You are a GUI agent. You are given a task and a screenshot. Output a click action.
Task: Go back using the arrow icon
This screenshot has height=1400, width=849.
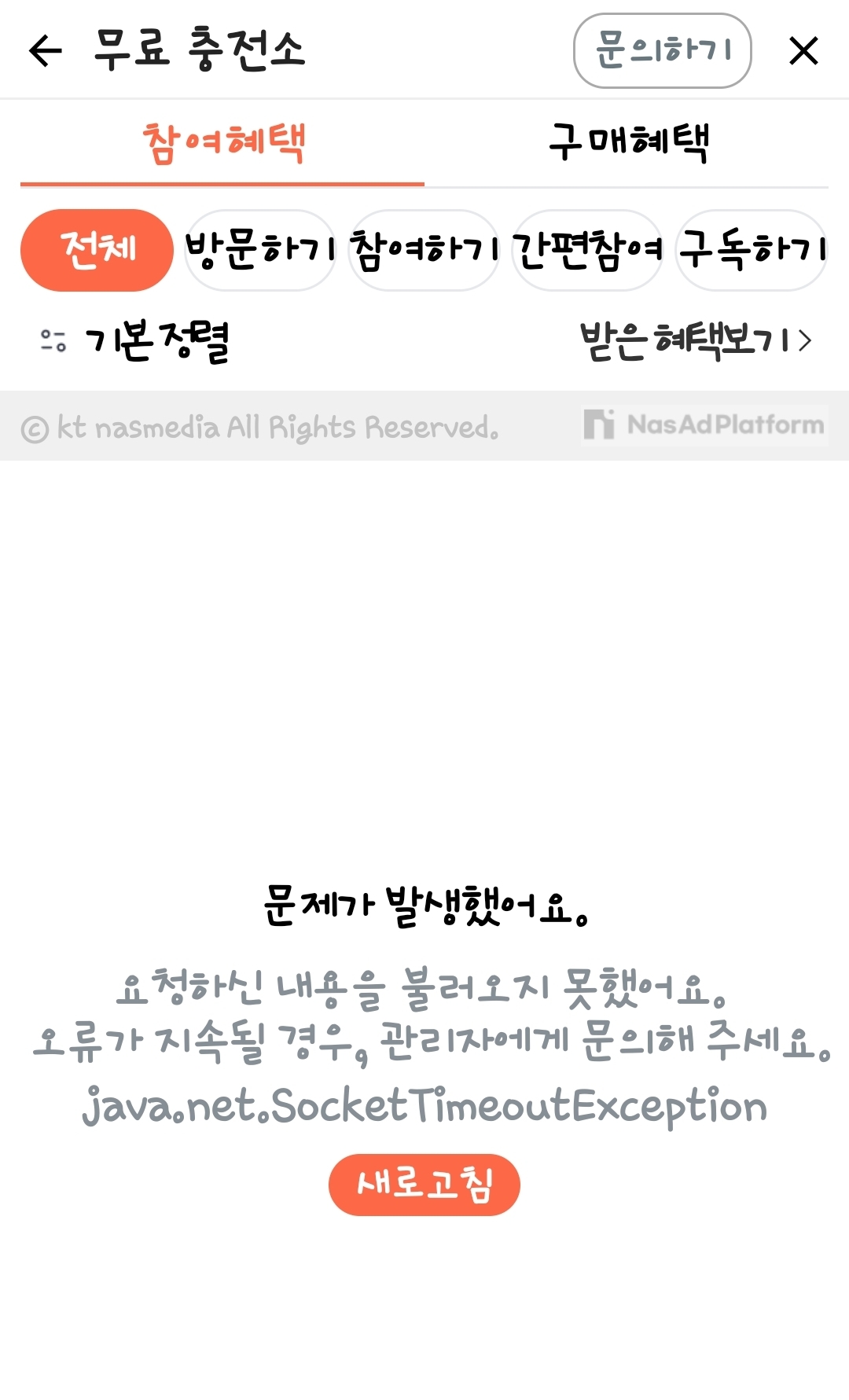click(45, 51)
